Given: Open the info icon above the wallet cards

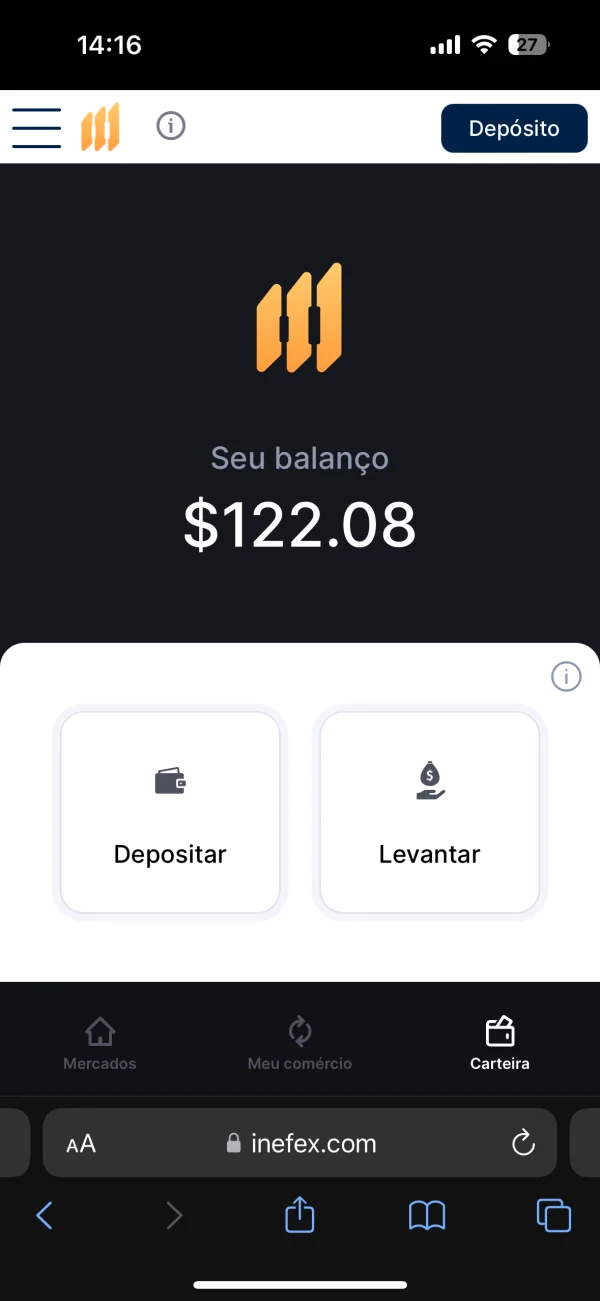Looking at the screenshot, I should point(566,677).
